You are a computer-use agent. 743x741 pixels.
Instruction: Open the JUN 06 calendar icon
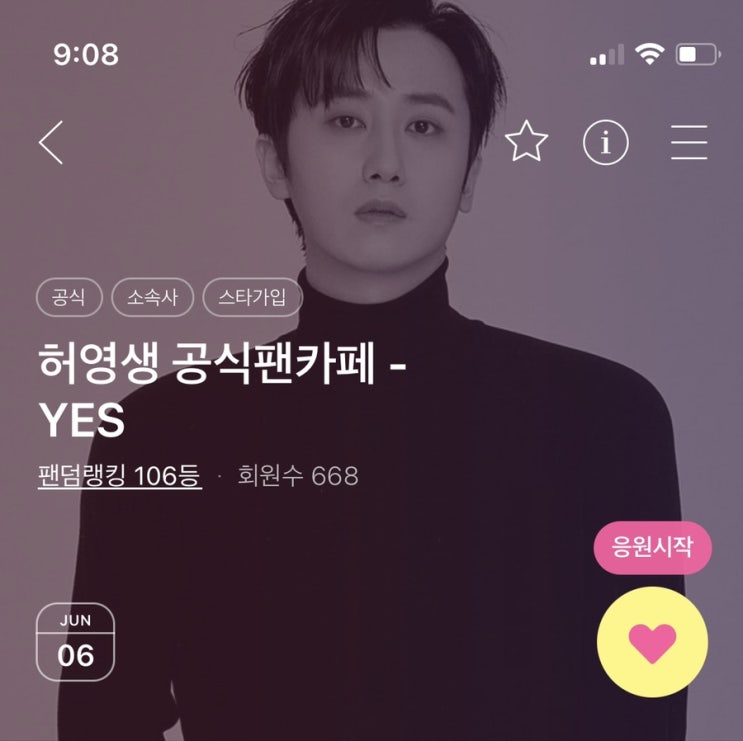pos(75,642)
